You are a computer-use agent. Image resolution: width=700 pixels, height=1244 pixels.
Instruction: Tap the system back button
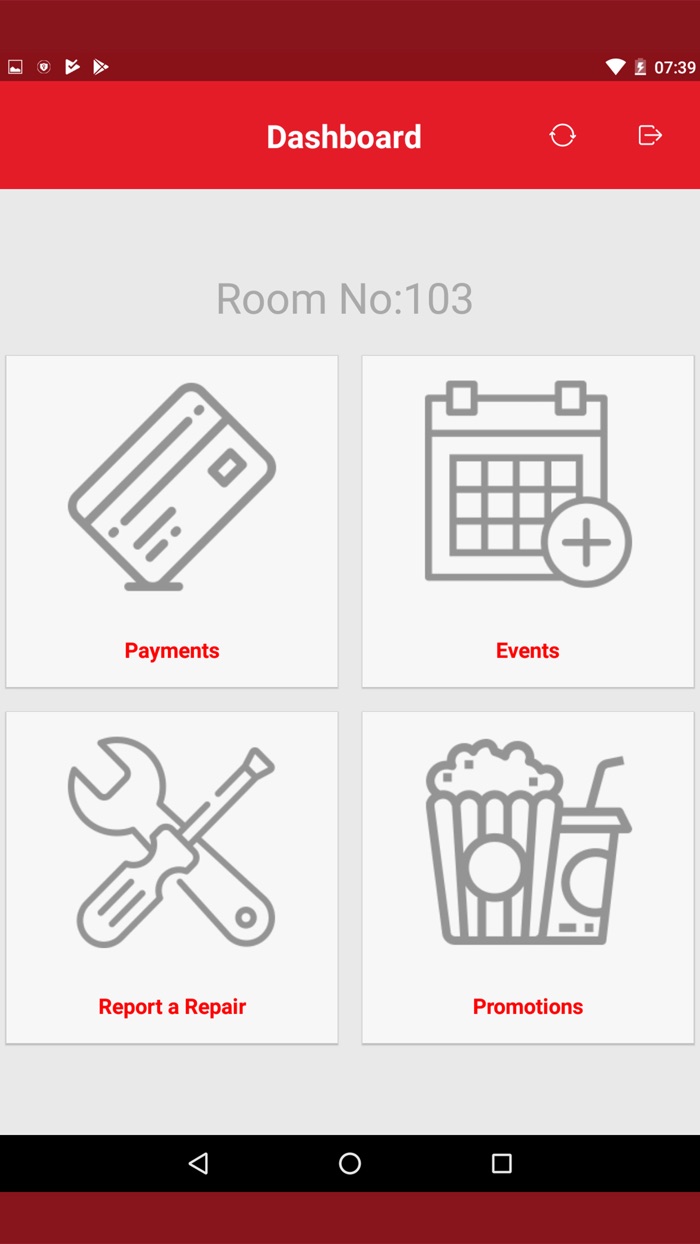click(x=198, y=1163)
